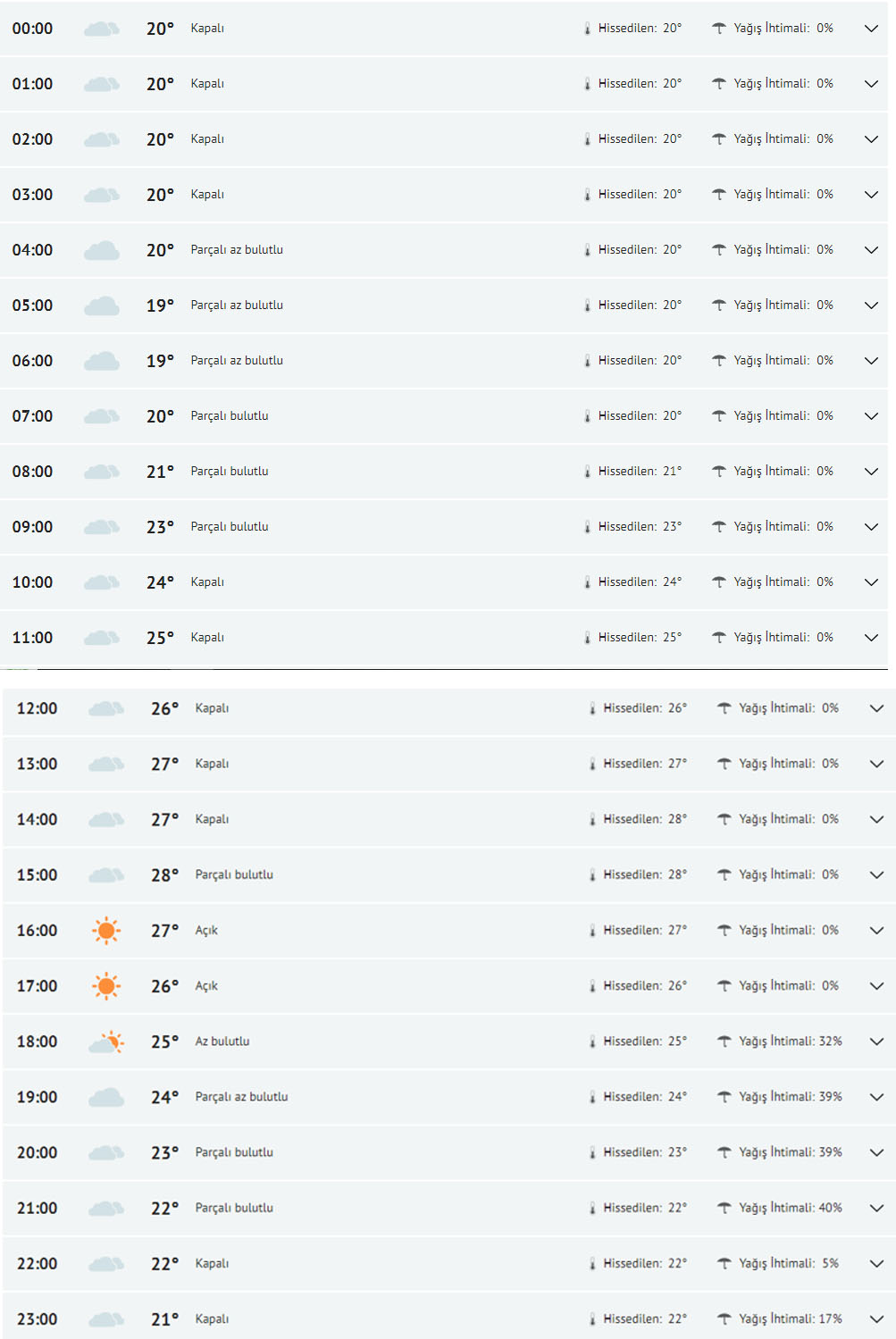This screenshot has height=1339, width=896.
Task: Expand the 00:00 hourly forecast row
Action: [x=871, y=29]
